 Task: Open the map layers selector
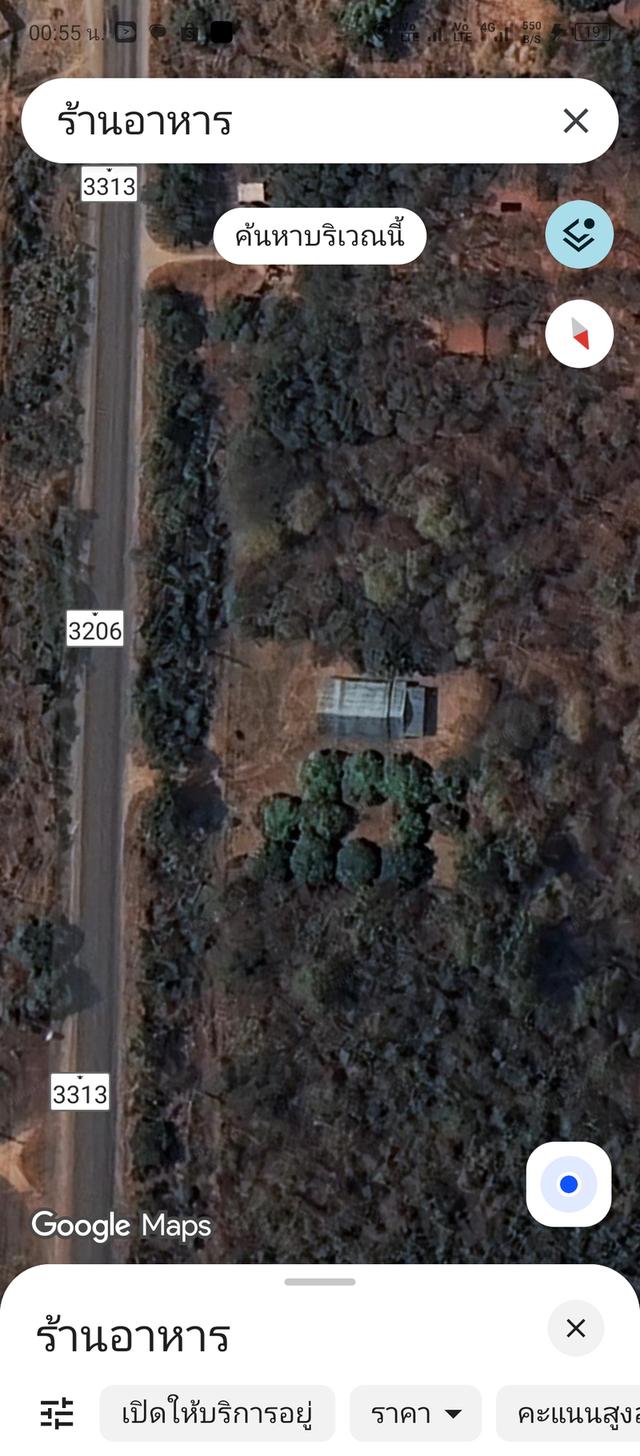coord(579,234)
